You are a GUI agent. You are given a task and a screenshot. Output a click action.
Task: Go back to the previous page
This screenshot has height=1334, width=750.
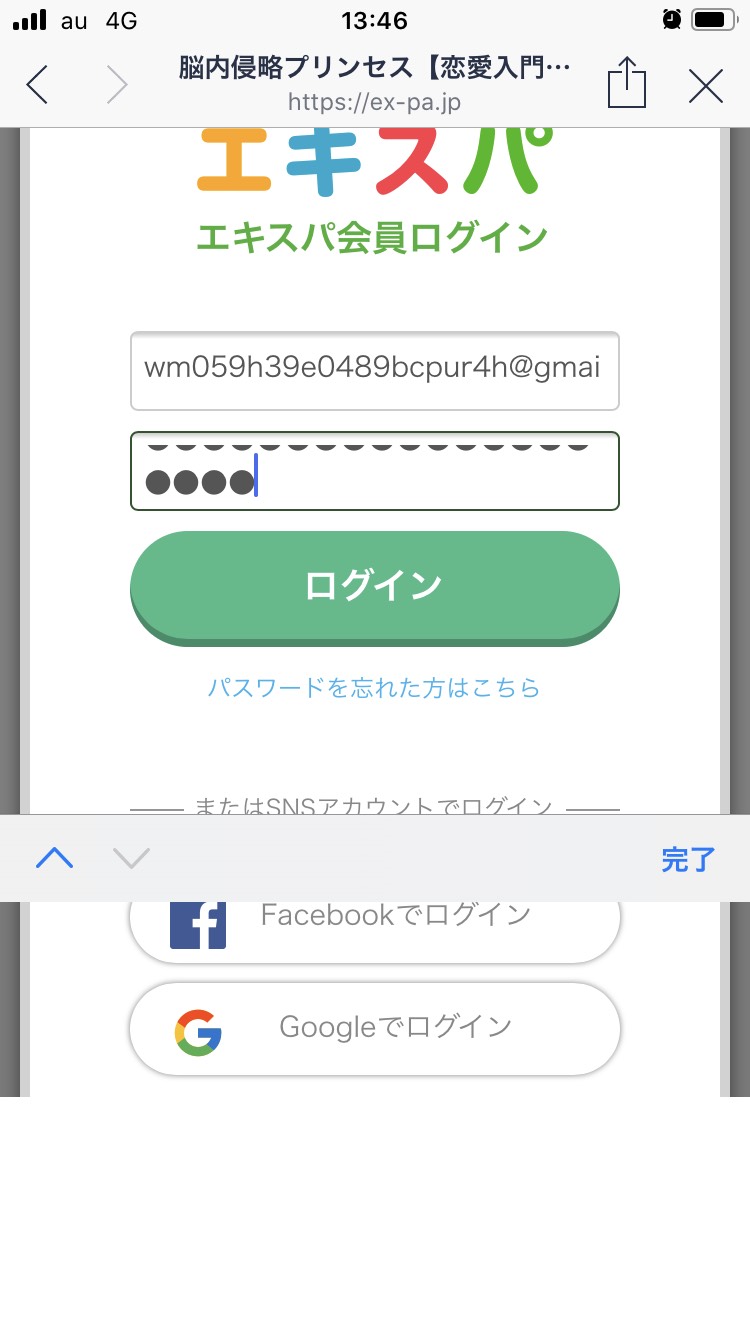(x=38, y=85)
